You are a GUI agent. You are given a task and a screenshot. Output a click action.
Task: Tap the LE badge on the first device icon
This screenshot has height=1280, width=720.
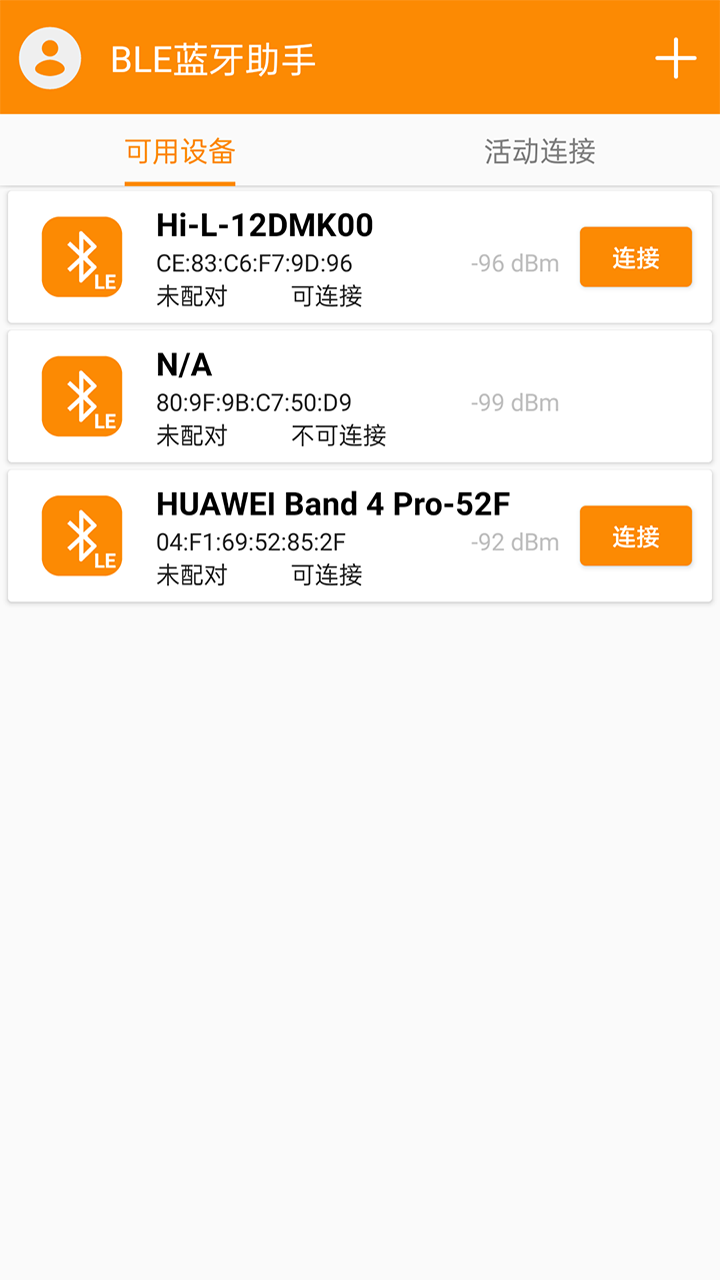pyautogui.click(x=104, y=280)
